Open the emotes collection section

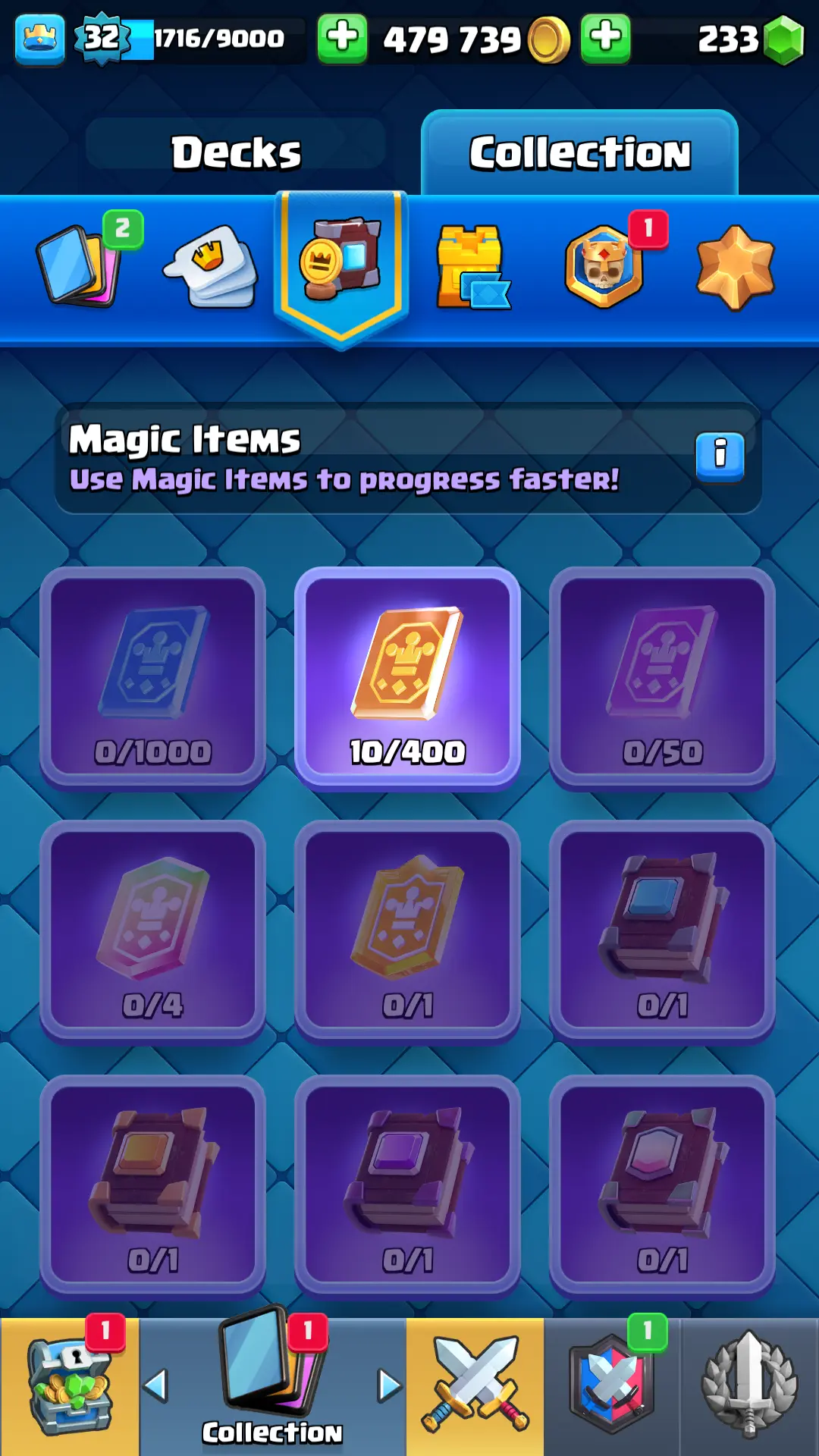(212, 267)
